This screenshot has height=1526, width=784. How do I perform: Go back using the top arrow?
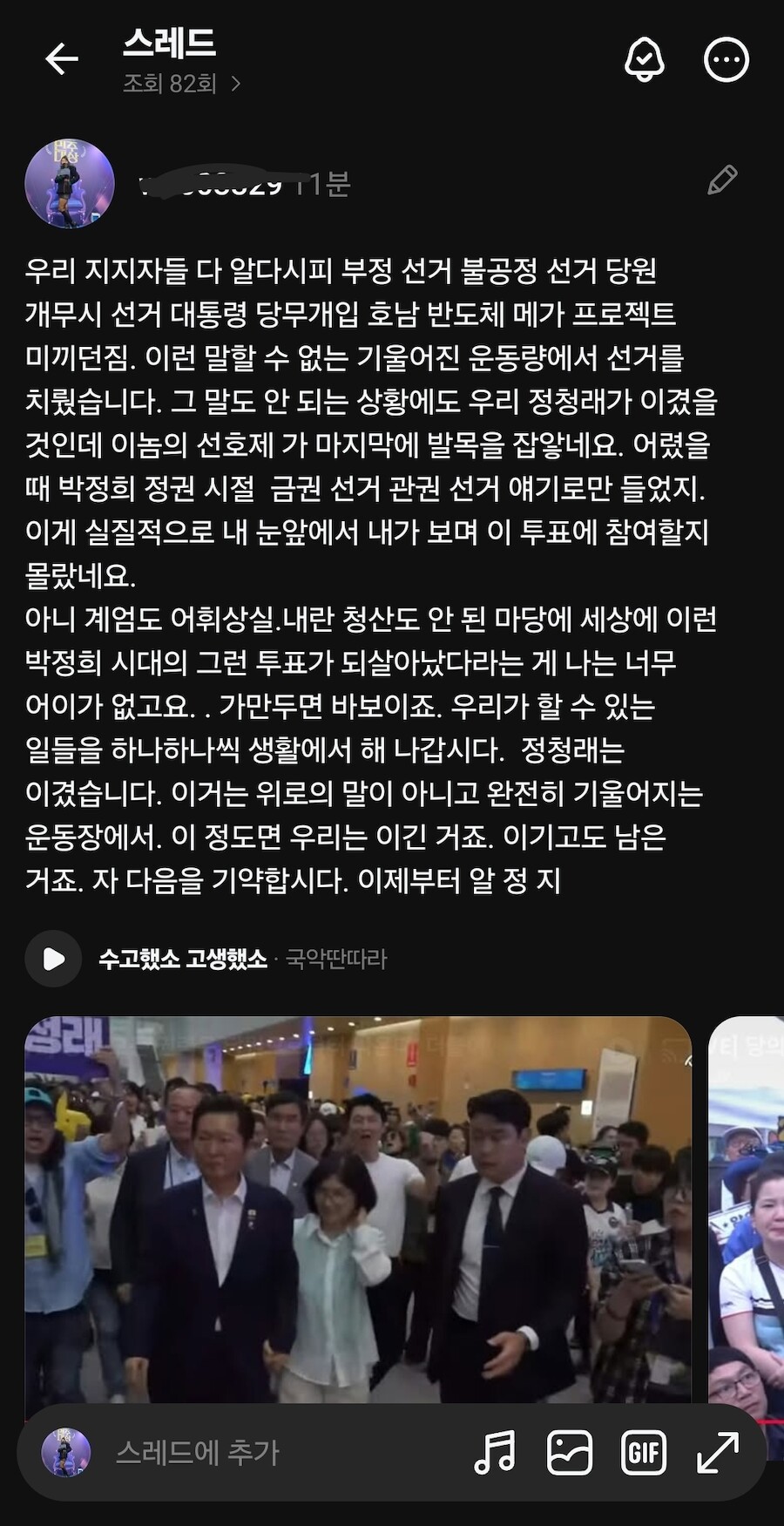click(62, 59)
